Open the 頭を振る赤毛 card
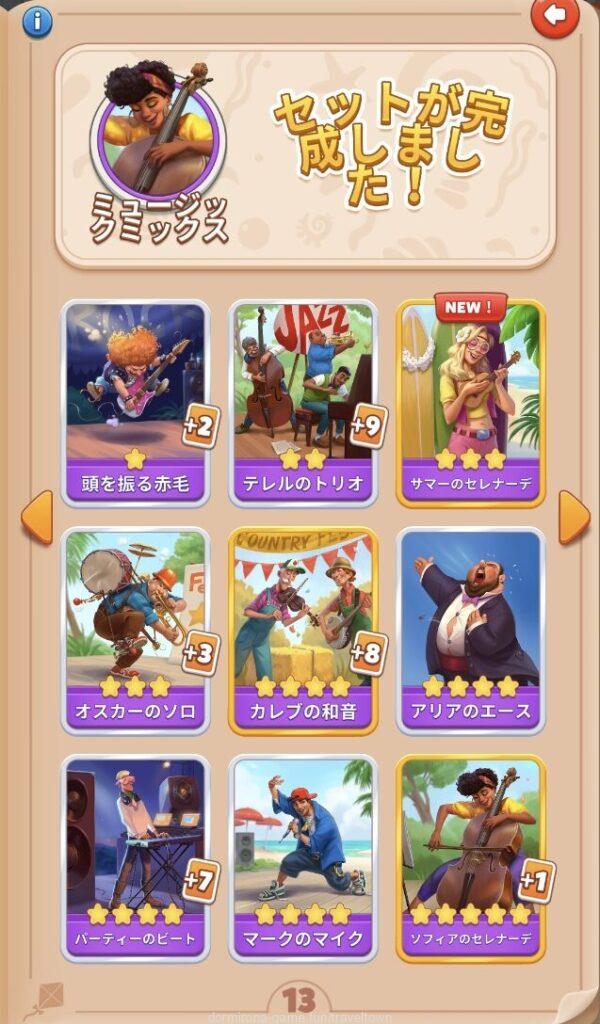The height and width of the screenshot is (1024, 600). tap(136, 402)
